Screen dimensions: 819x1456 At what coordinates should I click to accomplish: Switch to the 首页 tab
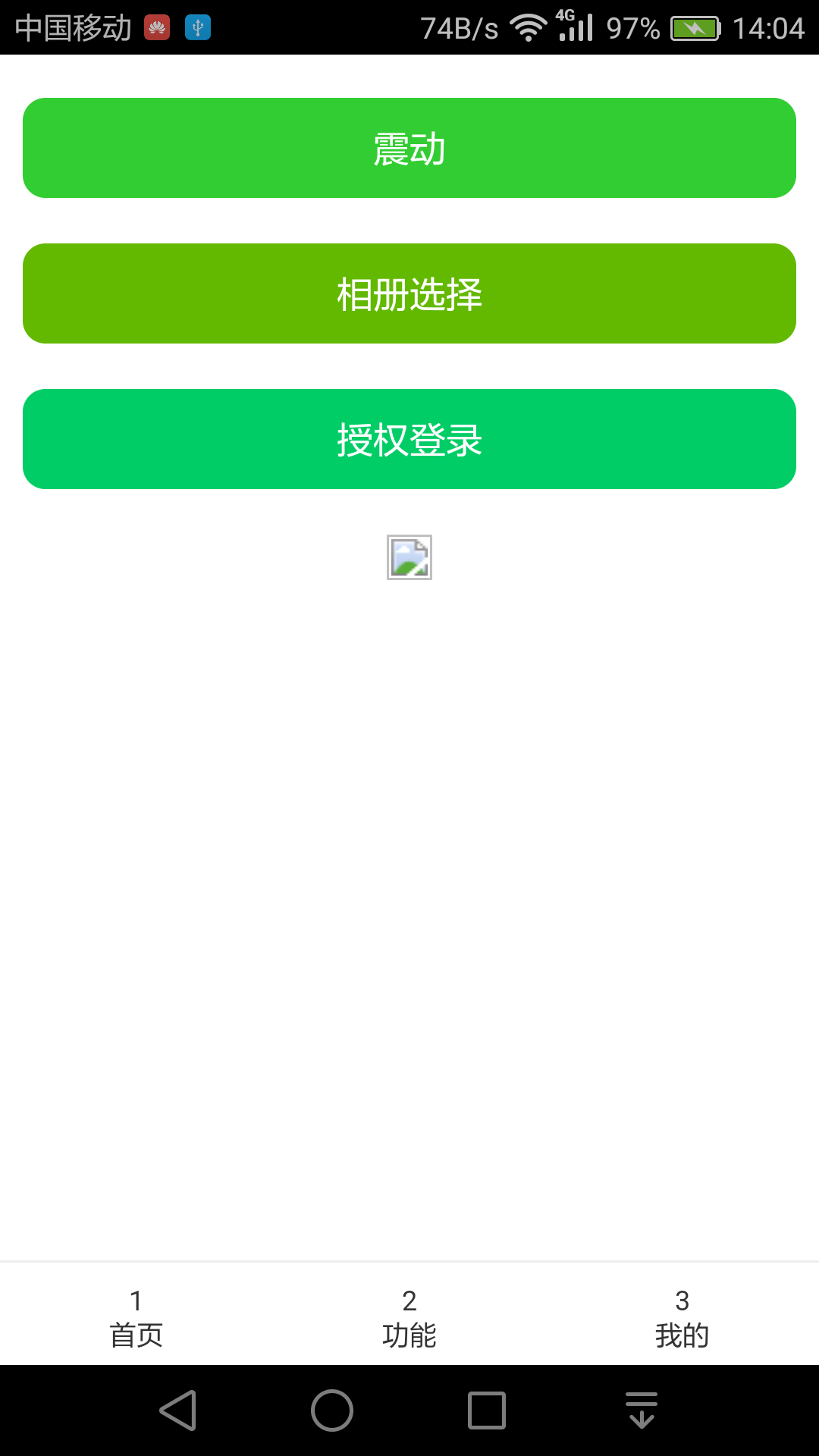(136, 1318)
